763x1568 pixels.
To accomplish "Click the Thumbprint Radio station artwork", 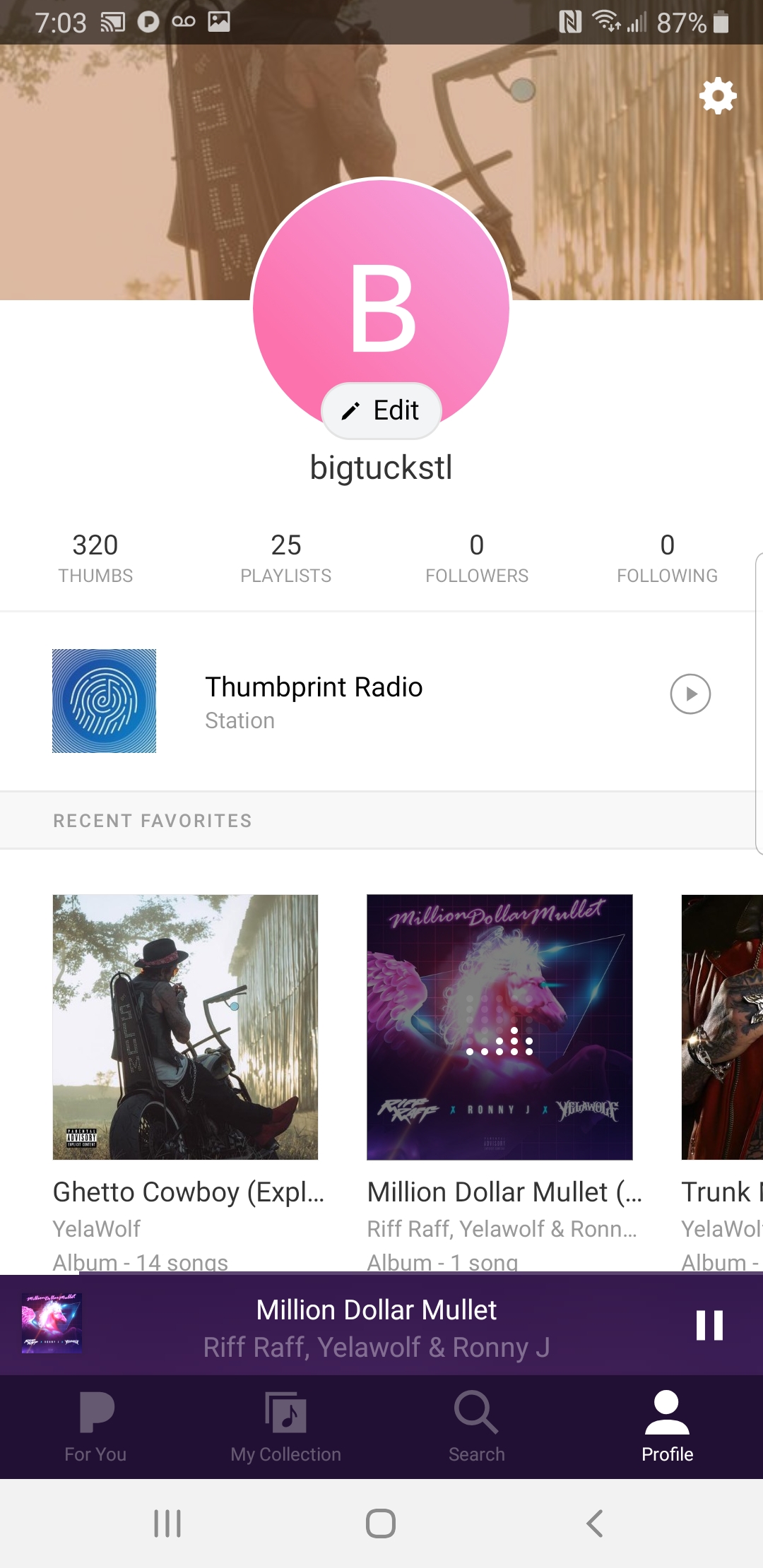I will tap(104, 700).
